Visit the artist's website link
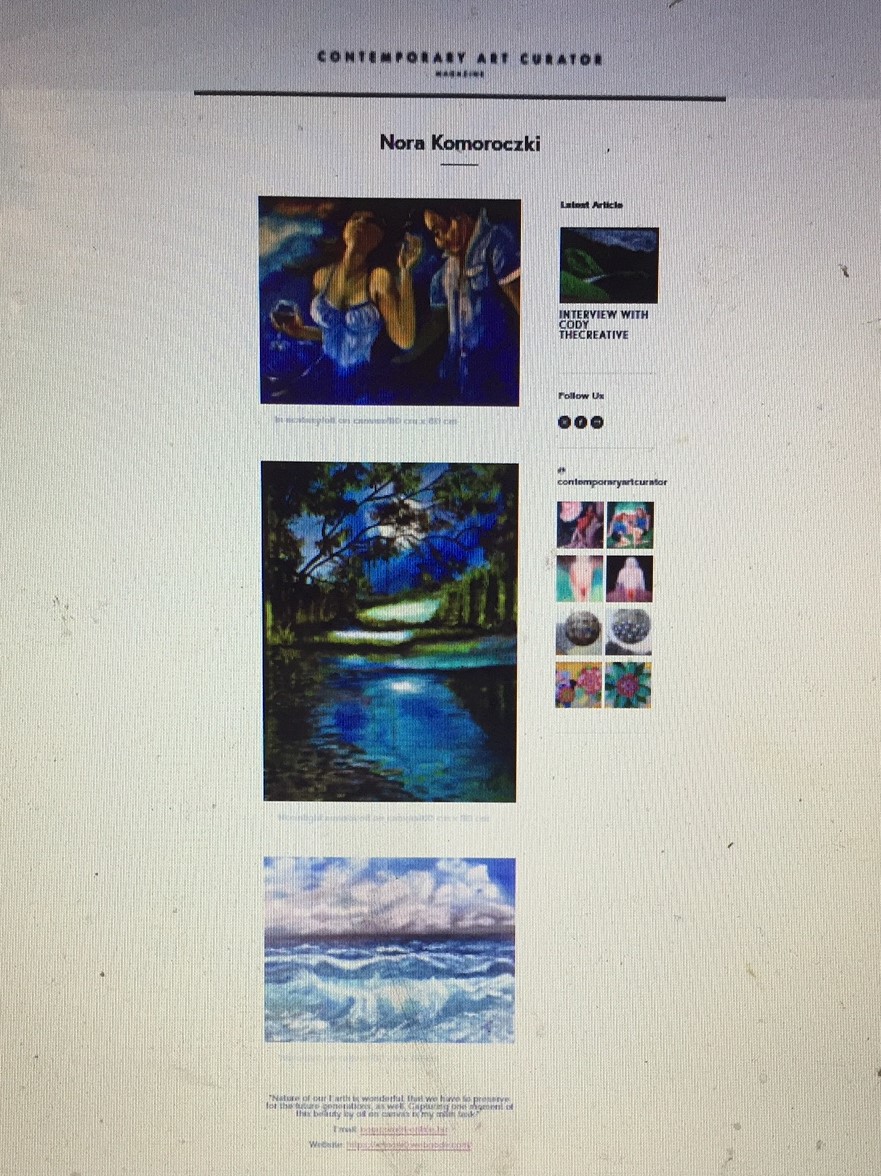The width and height of the screenshot is (881, 1176). click(408, 1144)
